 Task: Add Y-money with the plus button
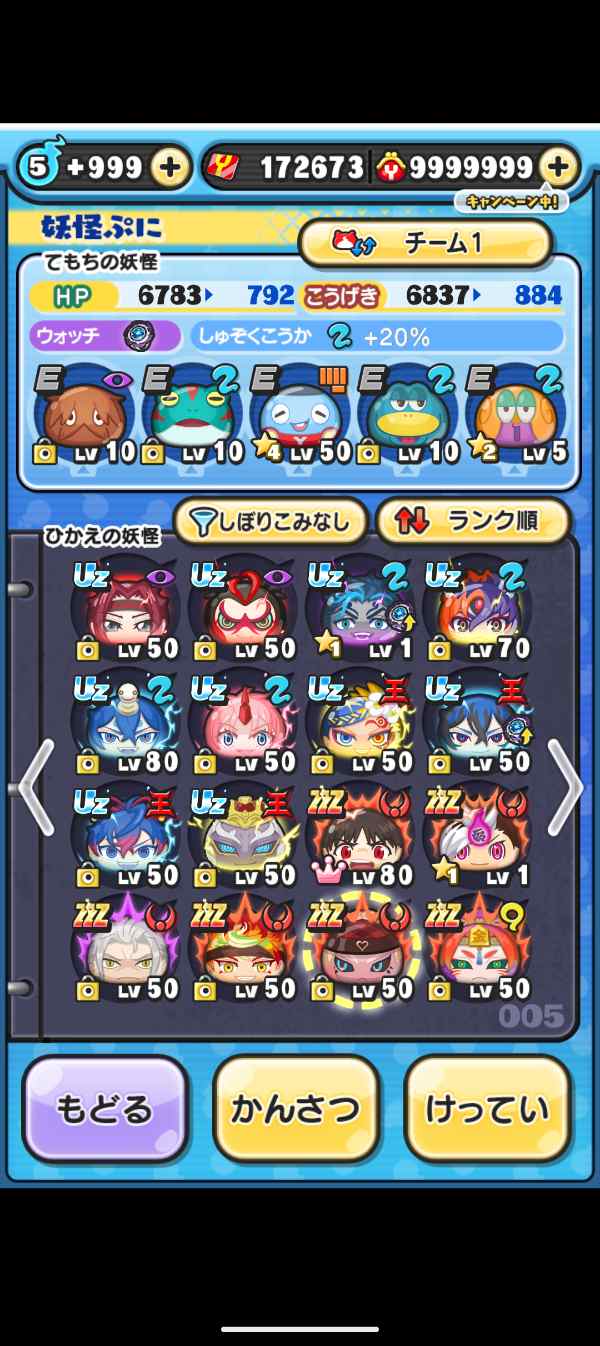pos(559,167)
